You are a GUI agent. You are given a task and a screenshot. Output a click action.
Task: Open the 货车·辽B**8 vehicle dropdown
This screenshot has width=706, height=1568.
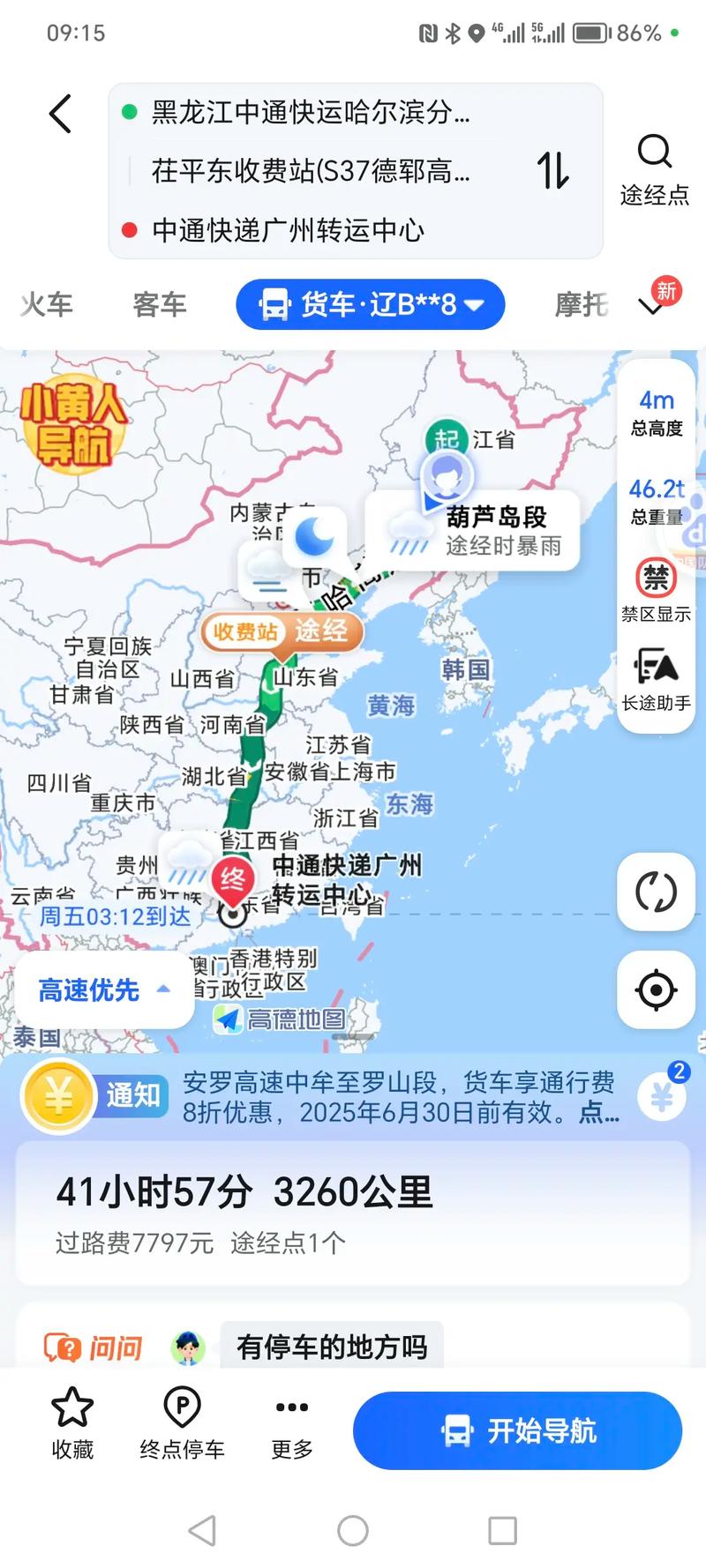tap(371, 303)
